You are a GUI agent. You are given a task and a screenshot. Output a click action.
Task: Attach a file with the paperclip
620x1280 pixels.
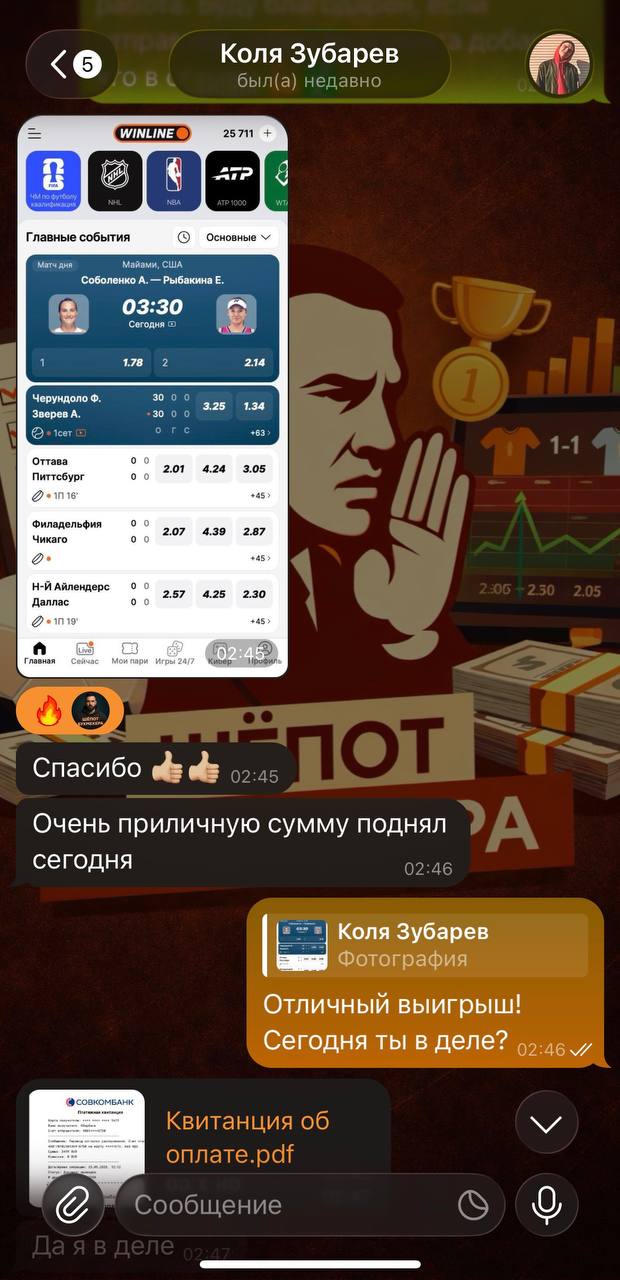pos(73,1205)
